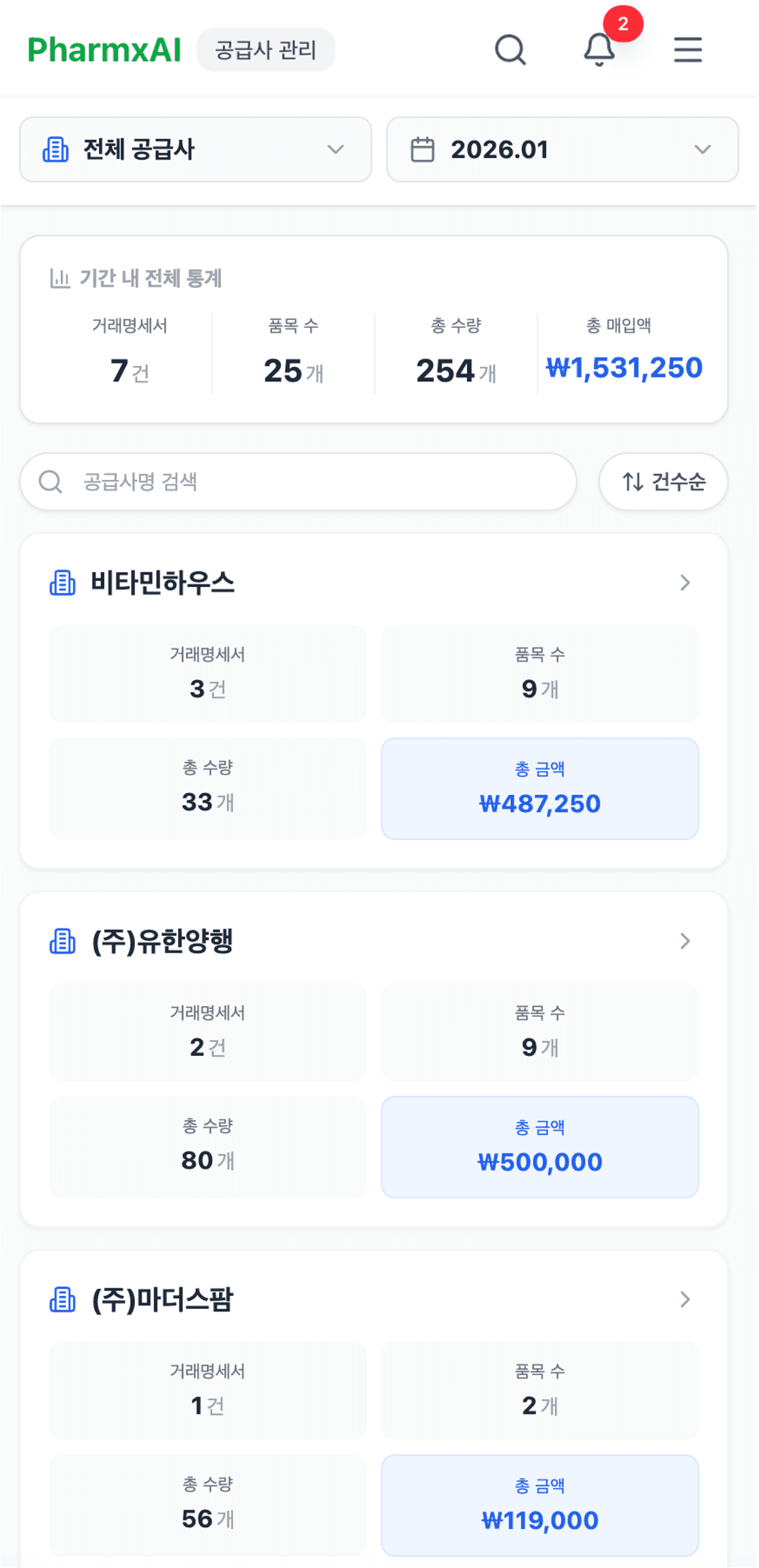Open the hamburger menu
The width and height of the screenshot is (759, 1568).
click(x=687, y=50)
